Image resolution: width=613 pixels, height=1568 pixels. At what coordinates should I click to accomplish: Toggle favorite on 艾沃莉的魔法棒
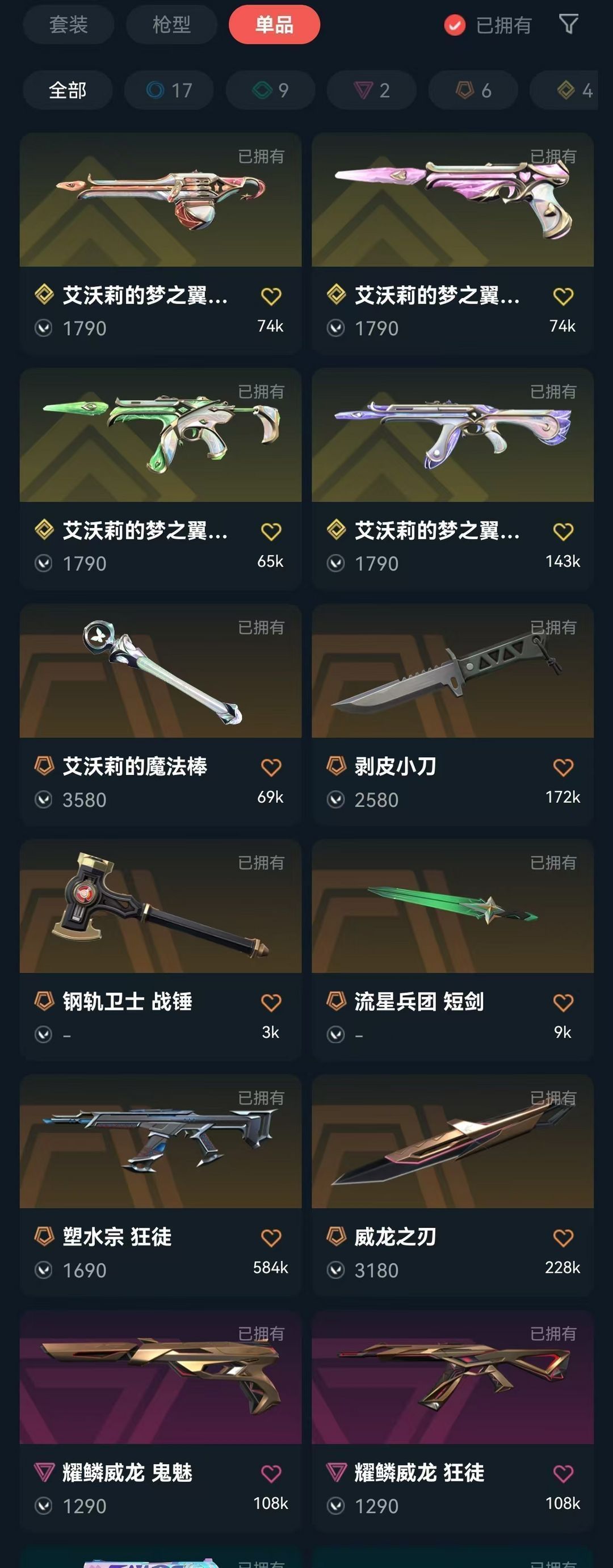[270, 767]
